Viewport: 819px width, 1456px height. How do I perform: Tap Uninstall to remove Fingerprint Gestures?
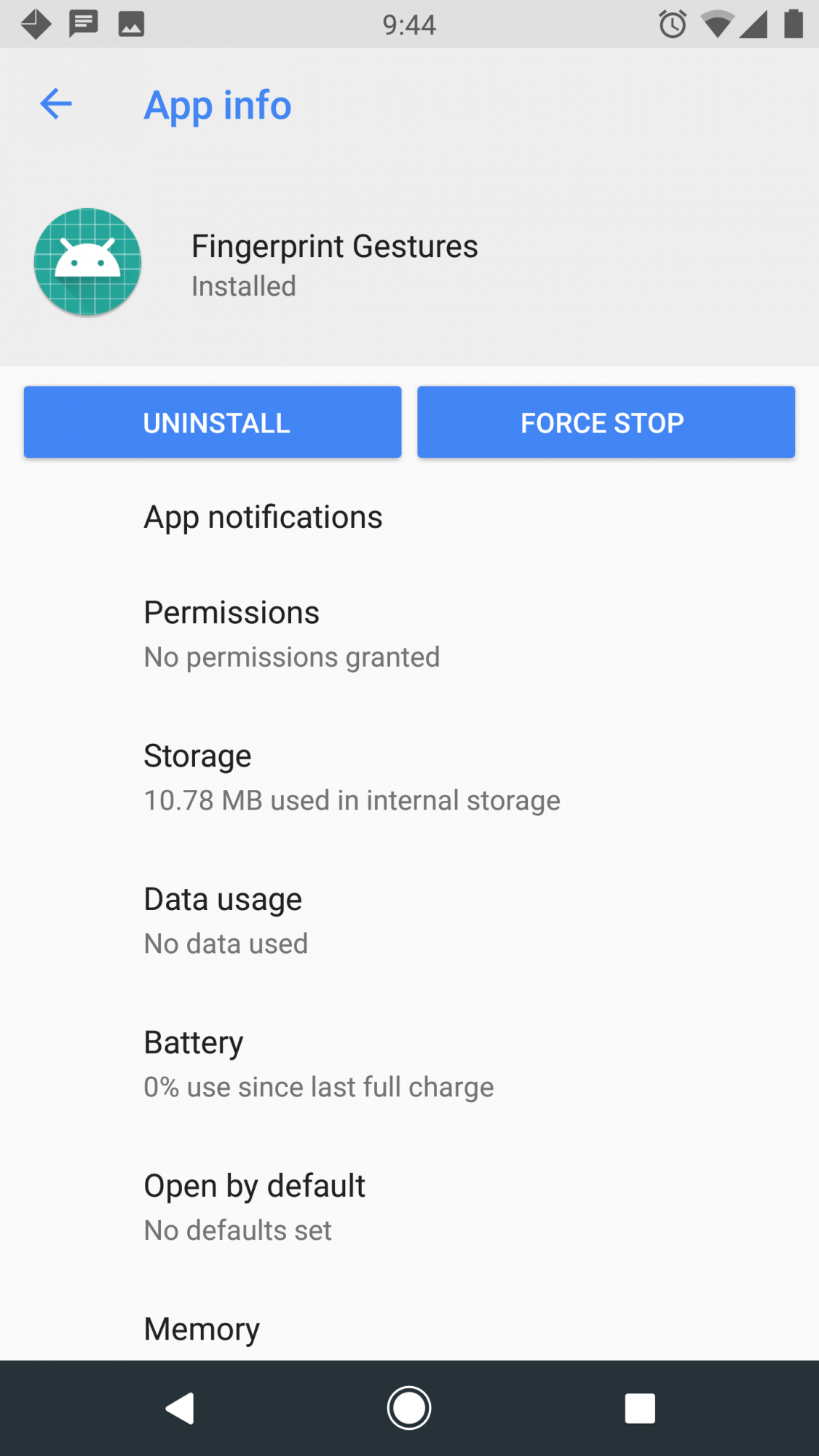coord(212,422)
